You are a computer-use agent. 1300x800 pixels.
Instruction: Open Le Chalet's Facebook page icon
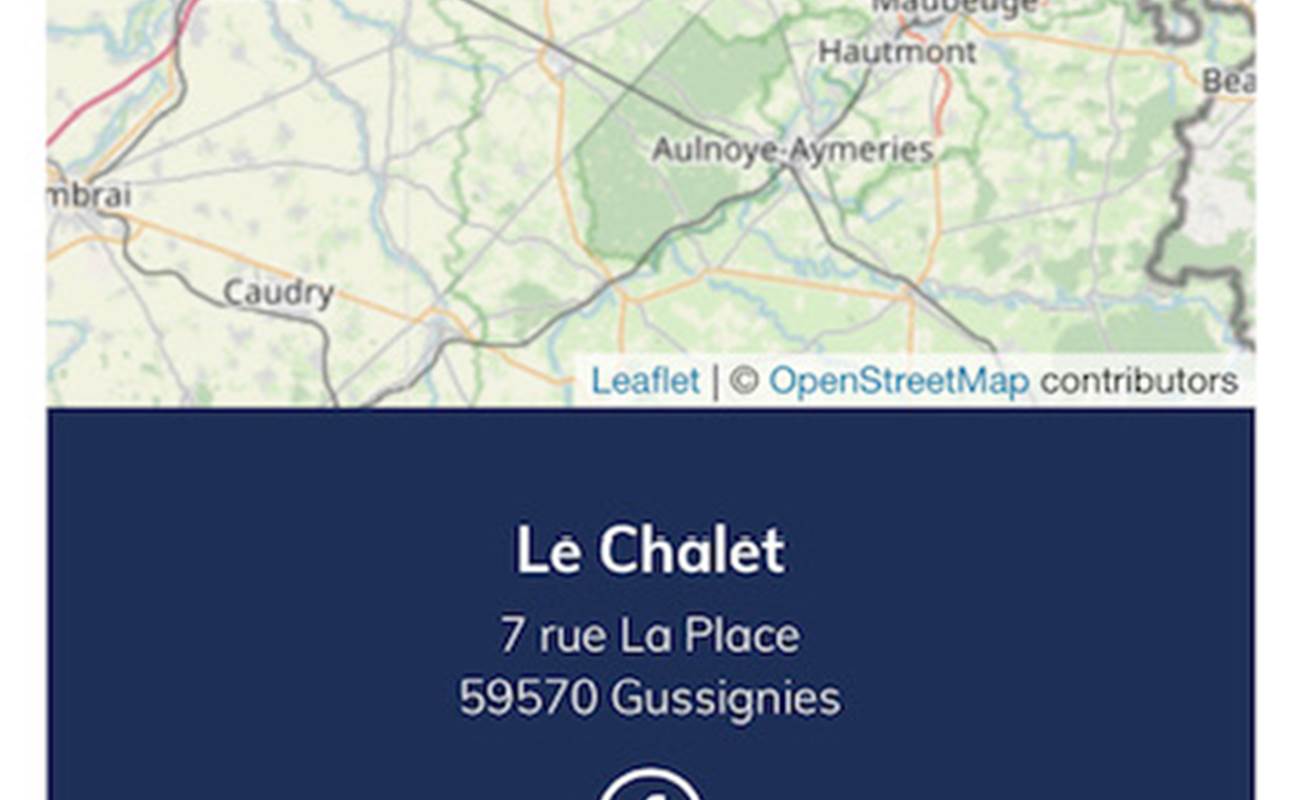[x=650, y=788]
